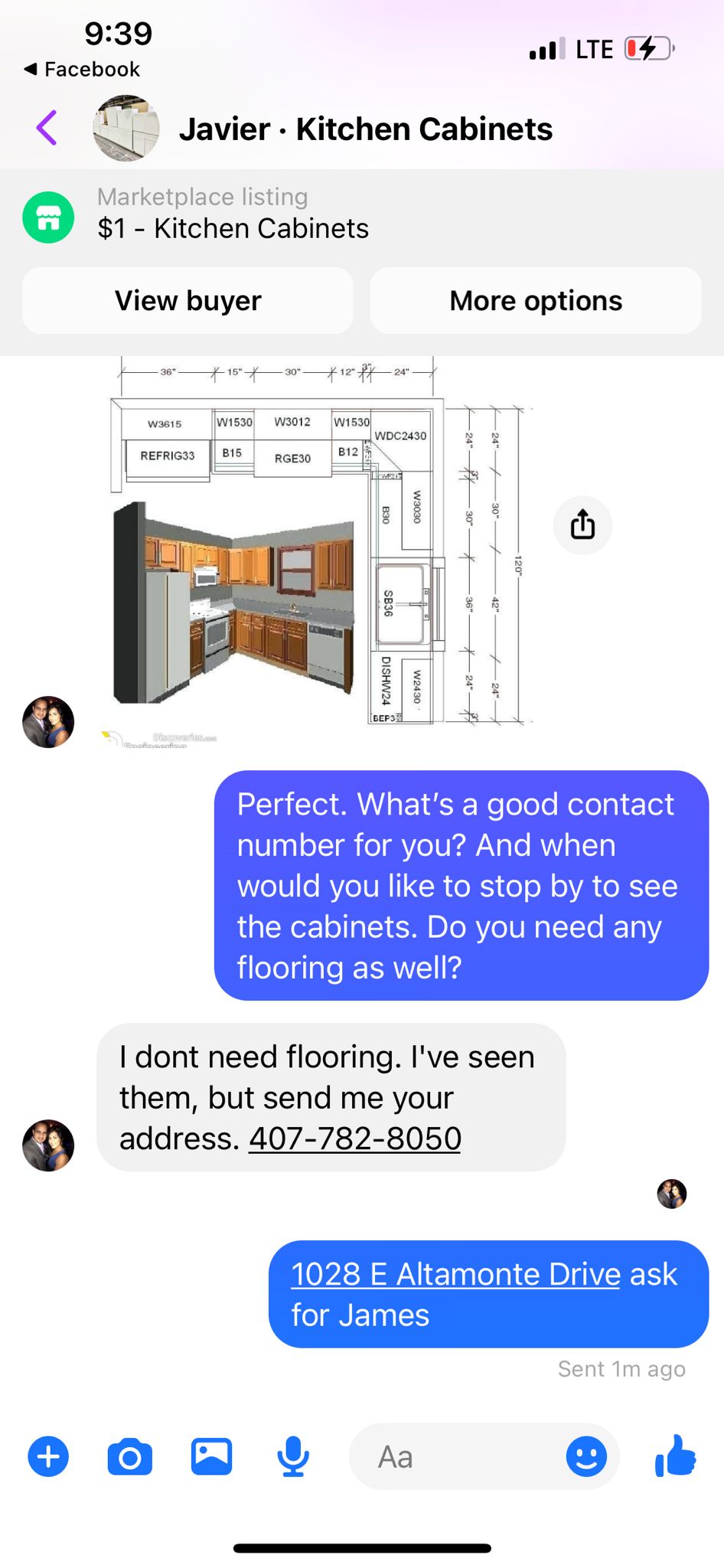Open the 1028 E Altamonte Drive address link
Viewport: 724px width, 1568px height.
click(x=455, y=1275)
